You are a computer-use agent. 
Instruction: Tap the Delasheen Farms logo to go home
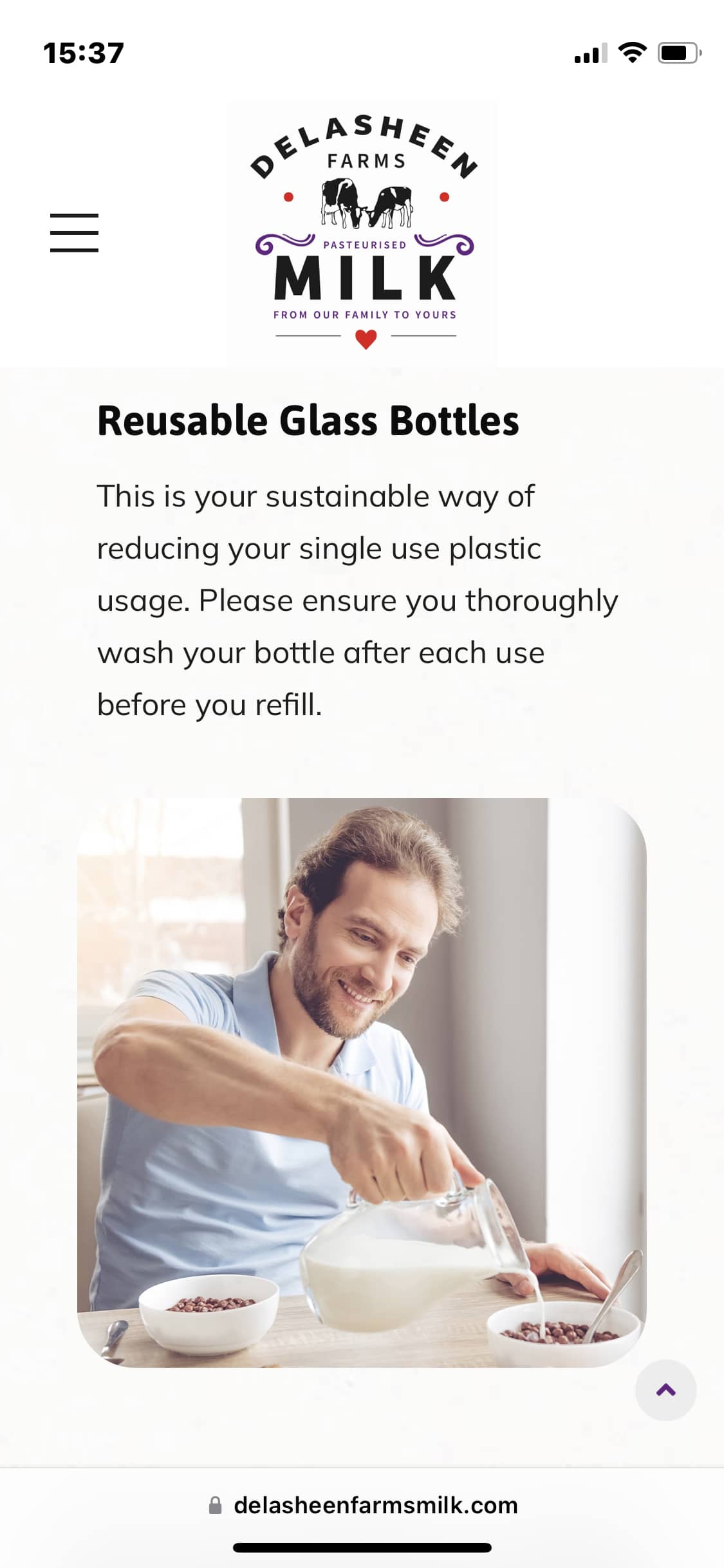click(x=362, y=233)
